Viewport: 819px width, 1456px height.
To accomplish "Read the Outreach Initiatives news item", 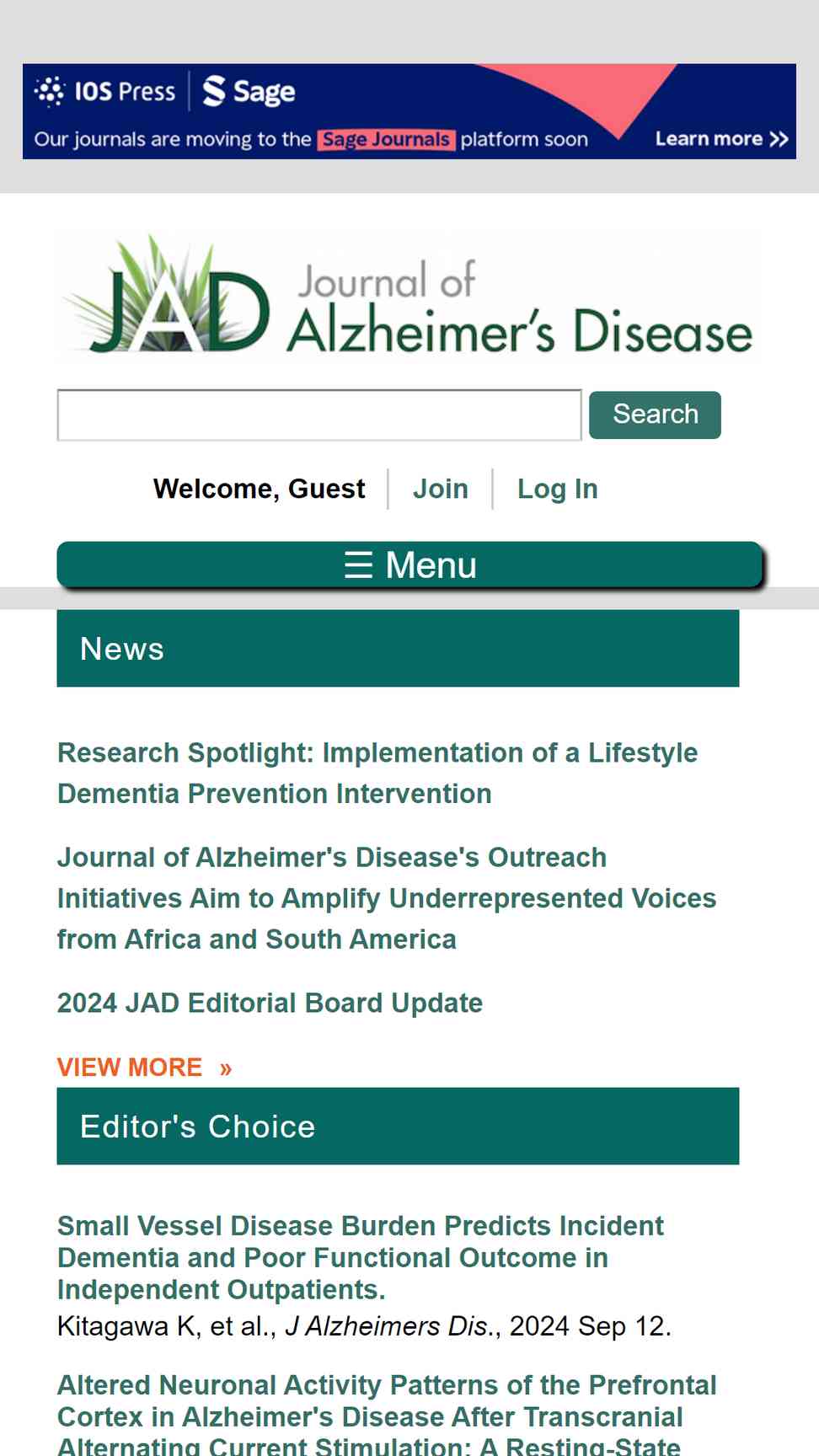I will [x=387, y=898].
